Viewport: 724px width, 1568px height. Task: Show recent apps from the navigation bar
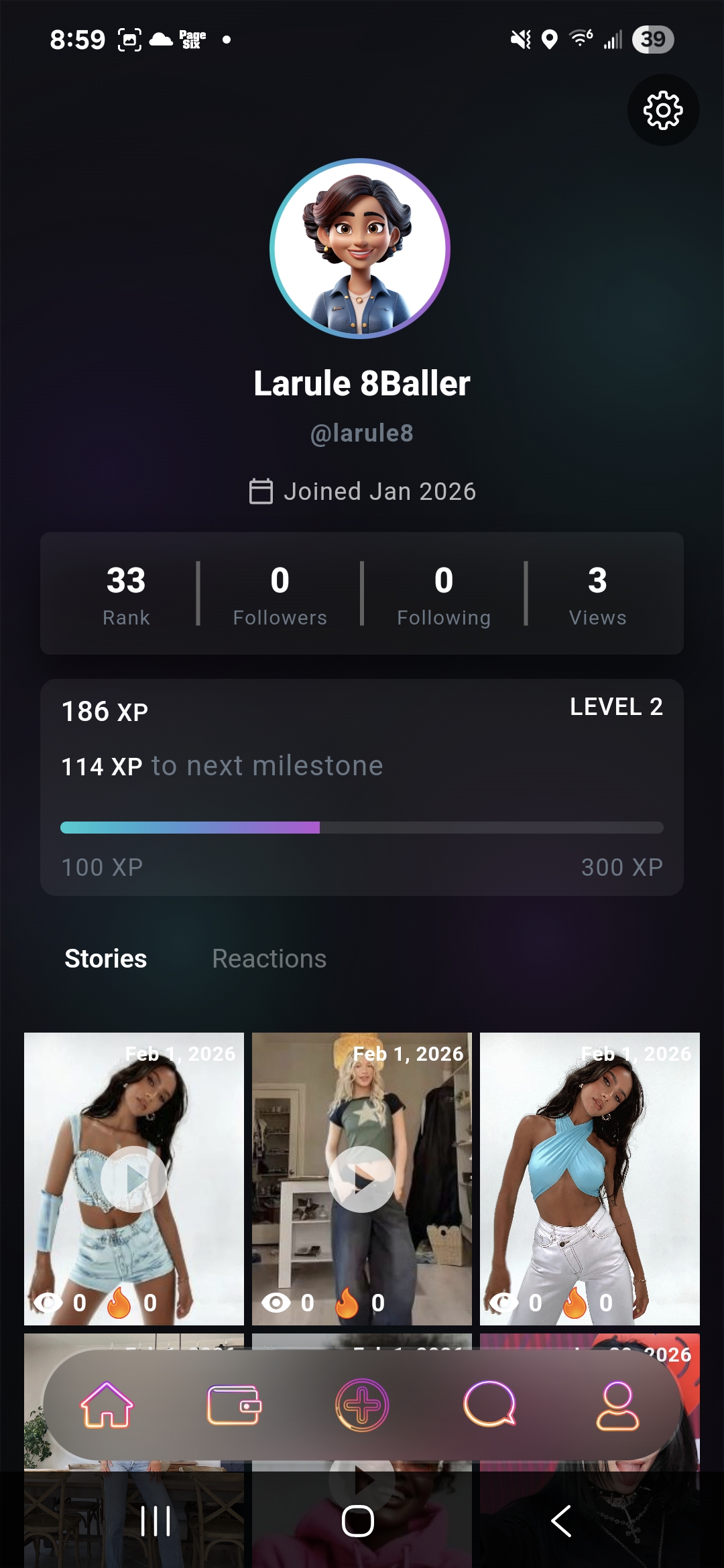click(156, 1521)
